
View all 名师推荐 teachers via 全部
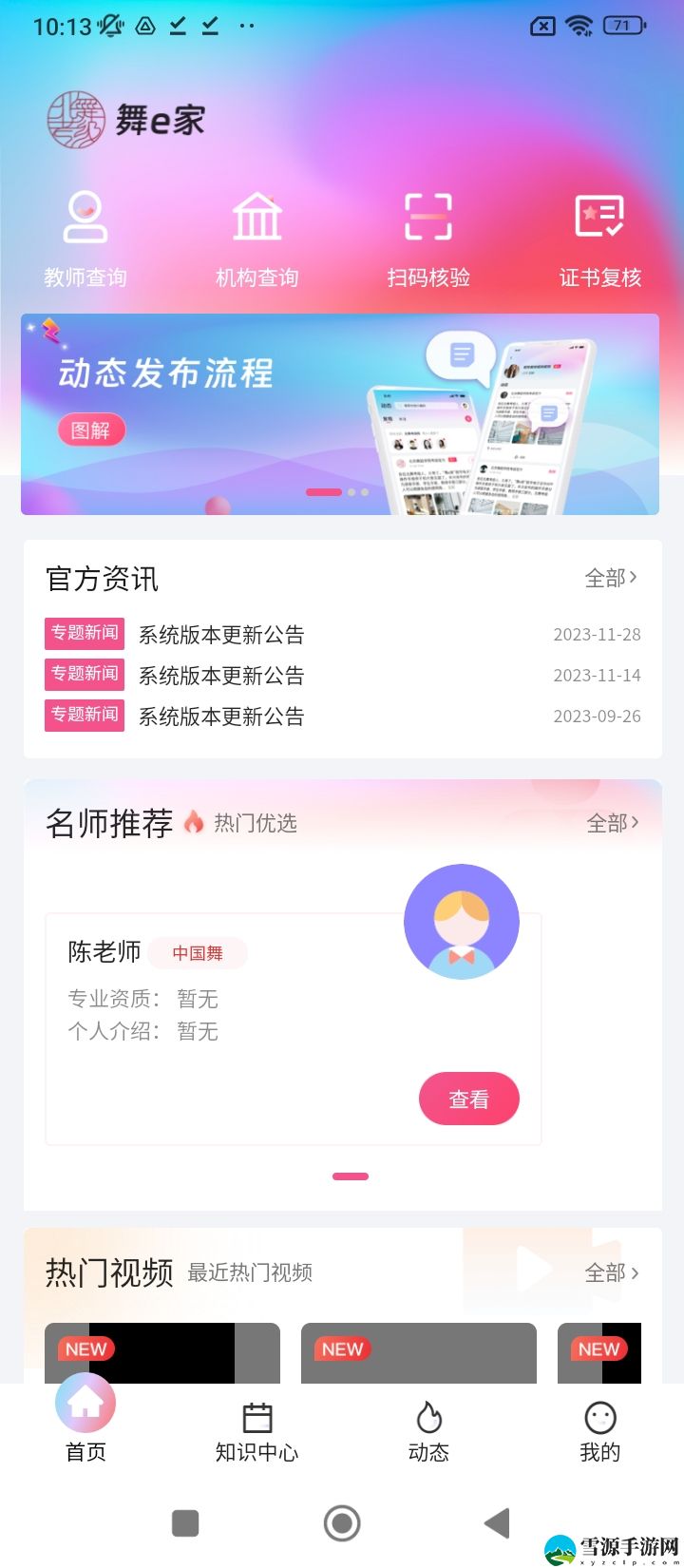[613, 823]
